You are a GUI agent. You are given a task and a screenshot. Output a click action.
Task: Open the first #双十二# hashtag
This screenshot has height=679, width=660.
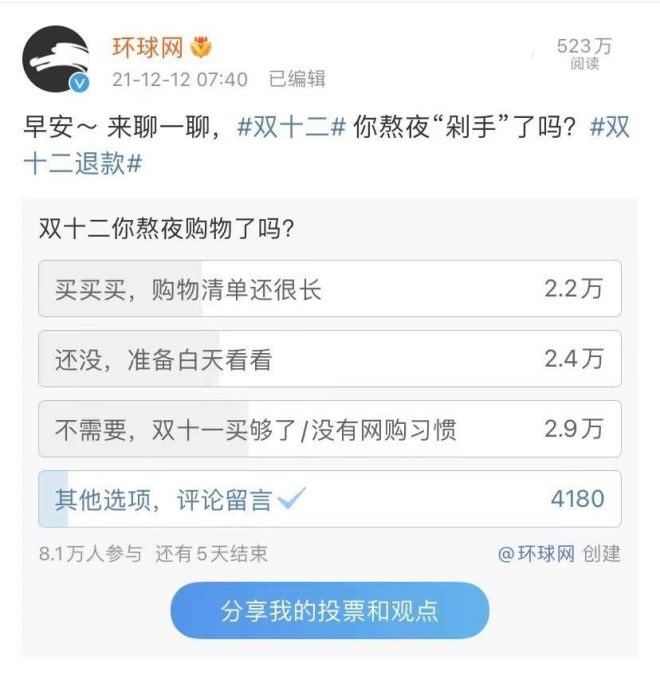point(291,128)
